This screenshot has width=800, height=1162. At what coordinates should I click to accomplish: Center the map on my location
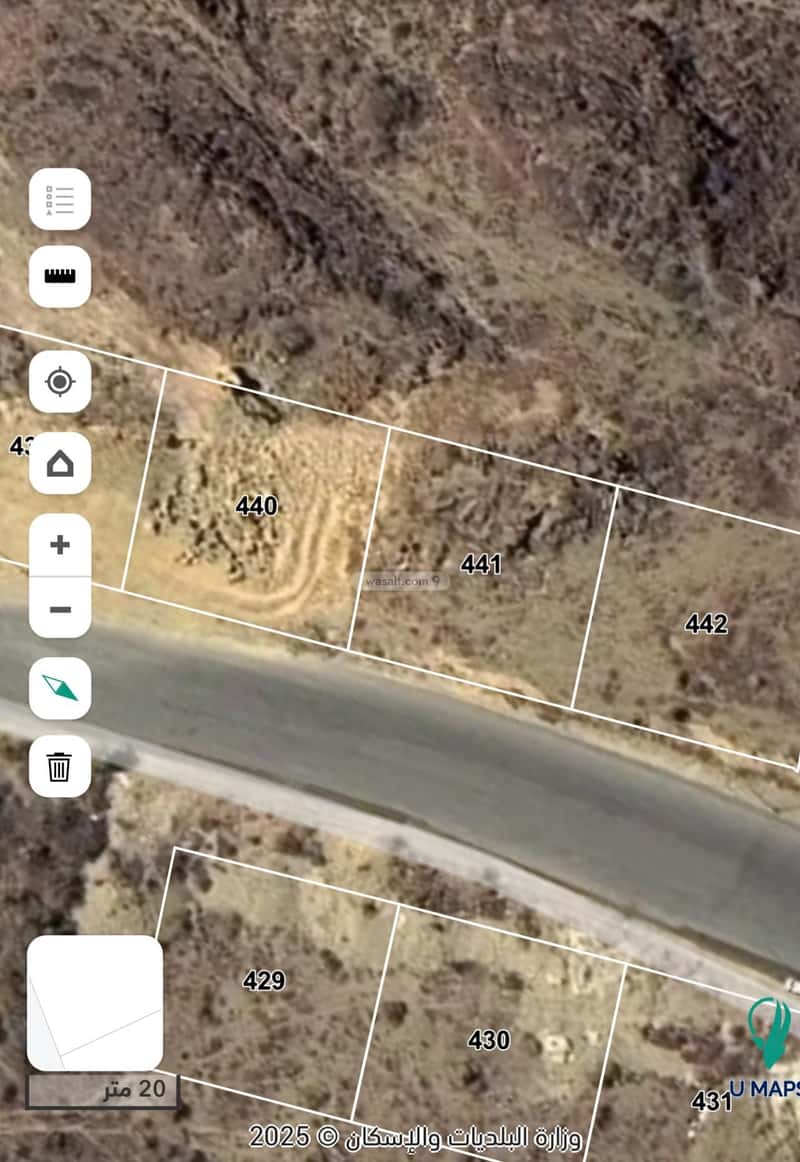pyautogui.click(x=60, y=382)
